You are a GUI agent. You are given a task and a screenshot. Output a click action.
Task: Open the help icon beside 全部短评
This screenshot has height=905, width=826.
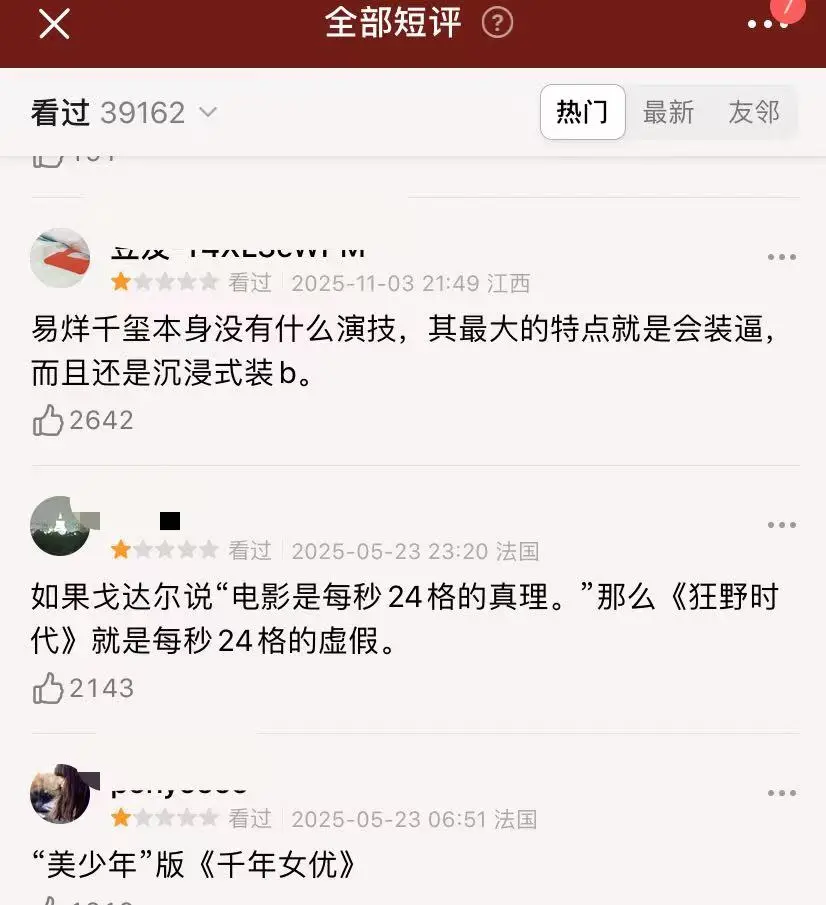pyautogui.click(x=497, y=23)
